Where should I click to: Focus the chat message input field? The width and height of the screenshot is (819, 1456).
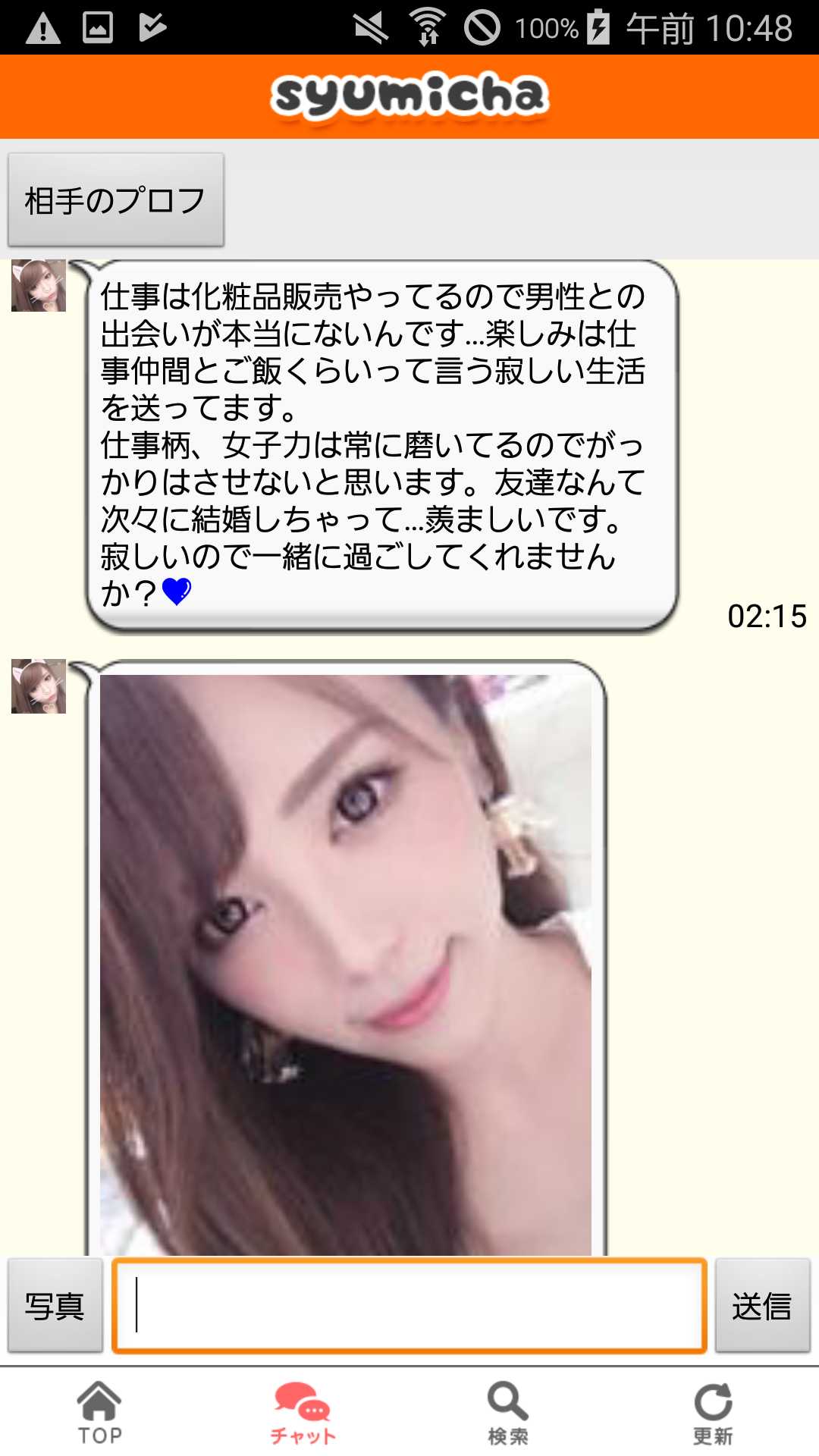tap(409, 1305)
